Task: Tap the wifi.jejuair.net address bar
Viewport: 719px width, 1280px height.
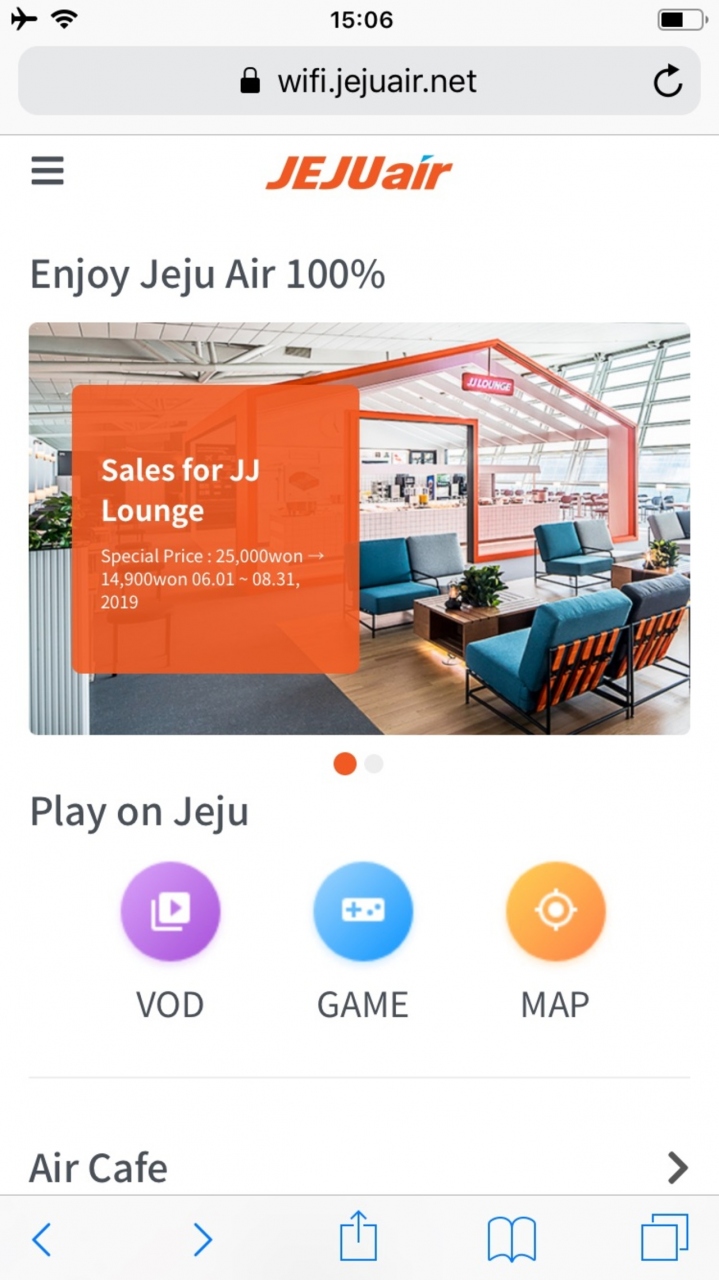Action: pos(358,81)
